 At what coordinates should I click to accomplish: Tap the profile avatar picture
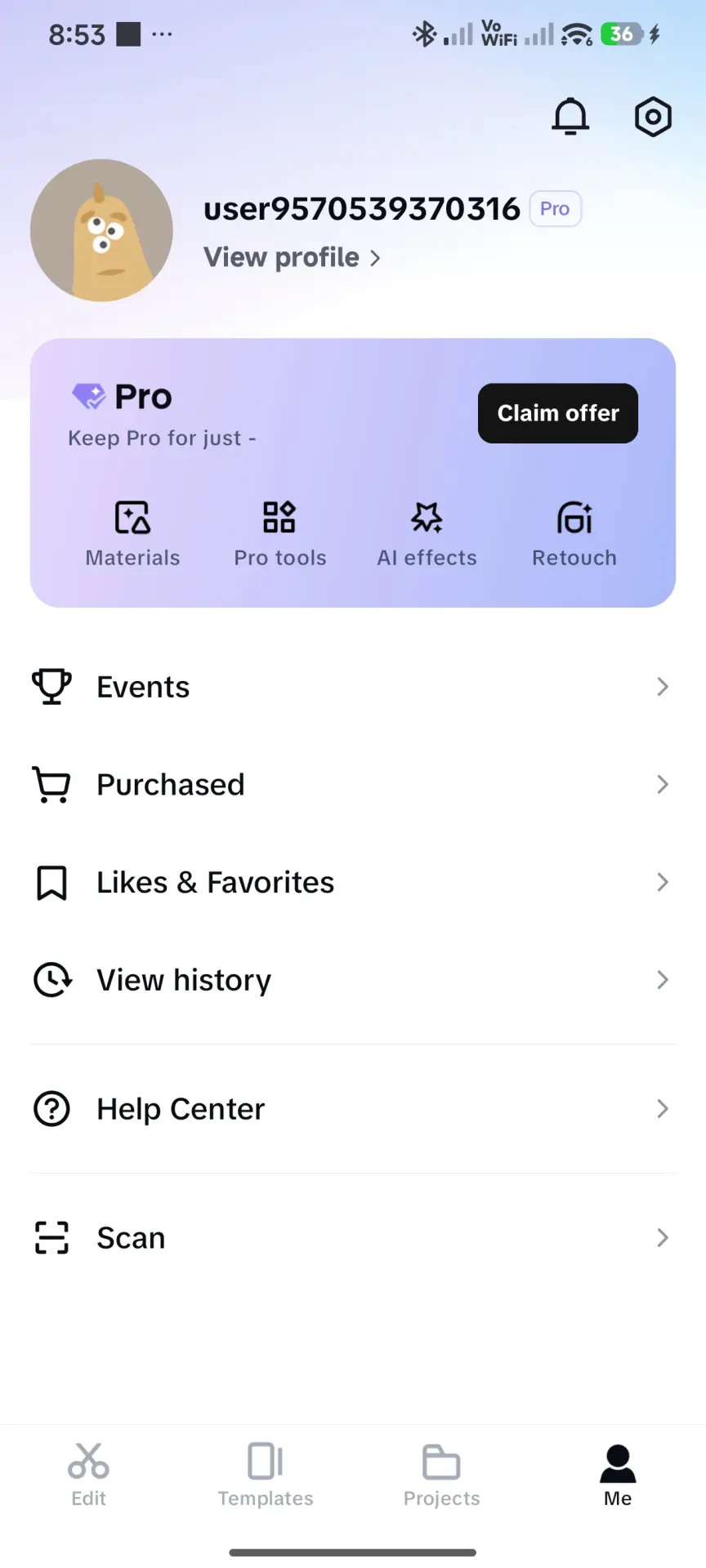(x=101, y=230)
